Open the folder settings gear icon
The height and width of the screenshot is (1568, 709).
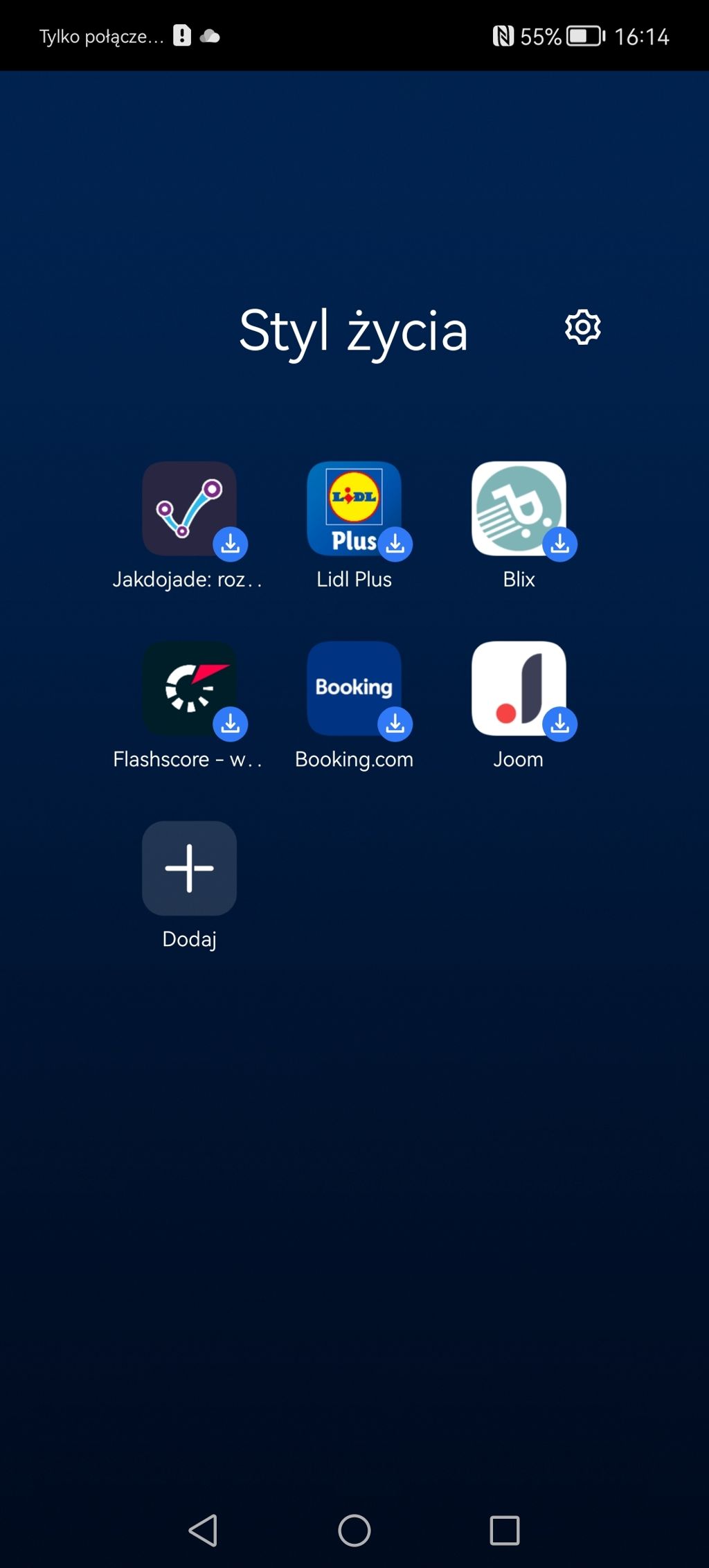click(582, 327)
